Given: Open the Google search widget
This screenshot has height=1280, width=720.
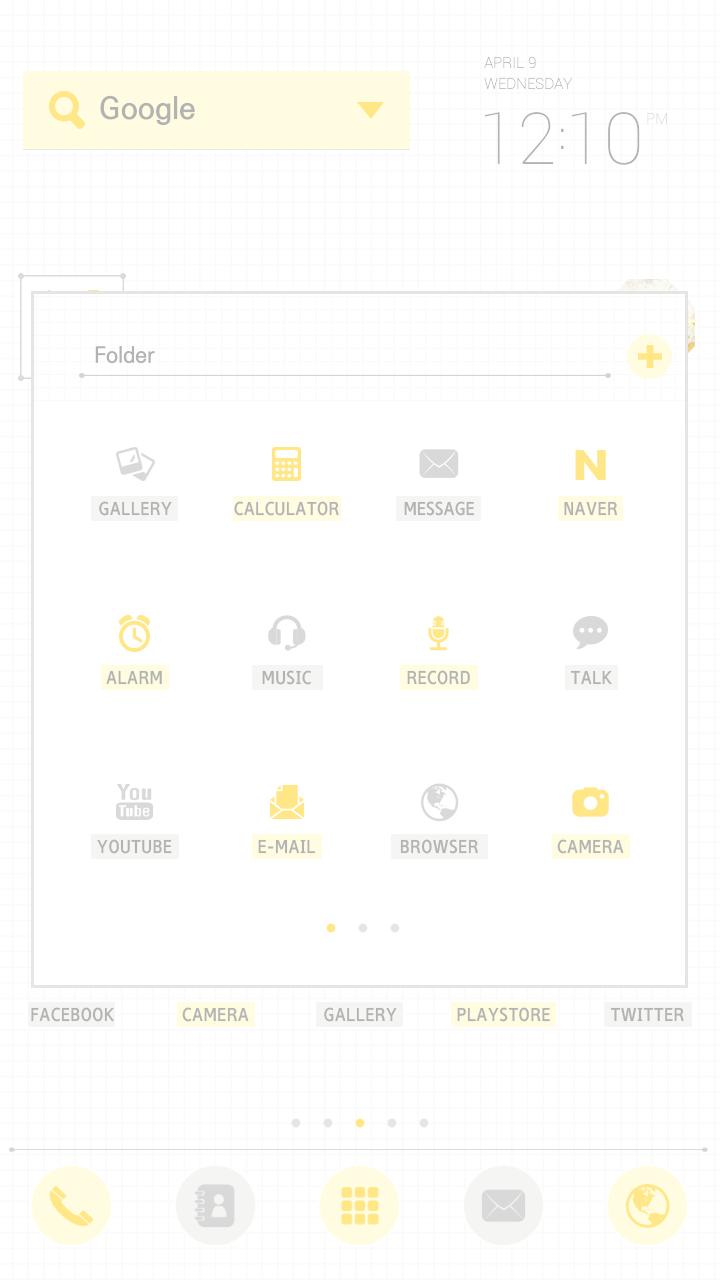Looking at the screenshot, I should [x=180, y=110].
